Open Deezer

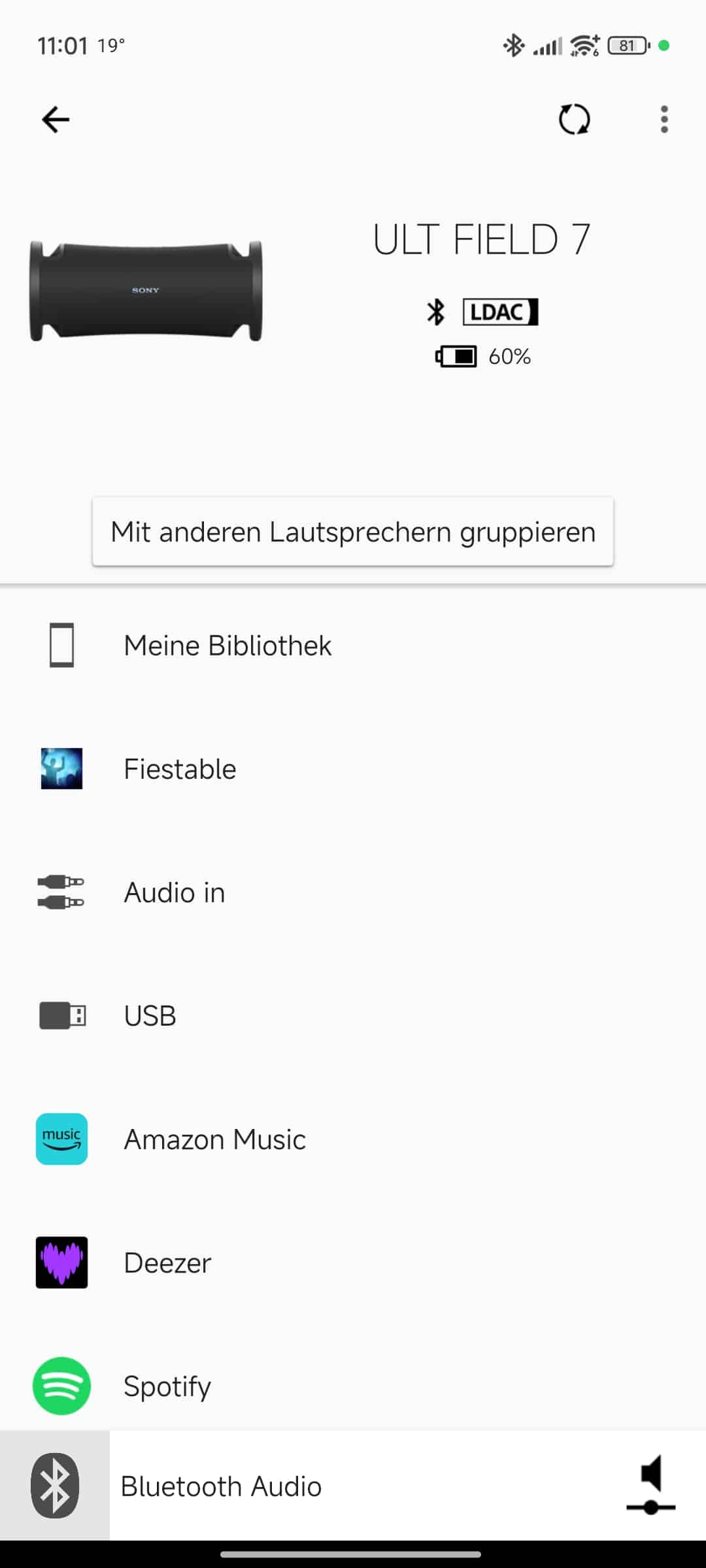tap(167, 1263)
